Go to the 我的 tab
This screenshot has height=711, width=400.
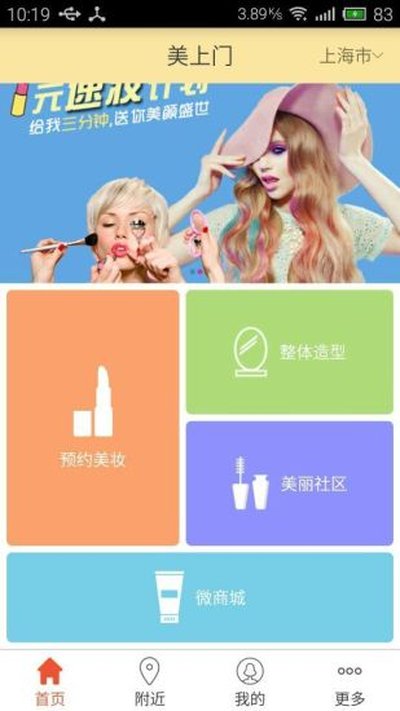[250, 682]
